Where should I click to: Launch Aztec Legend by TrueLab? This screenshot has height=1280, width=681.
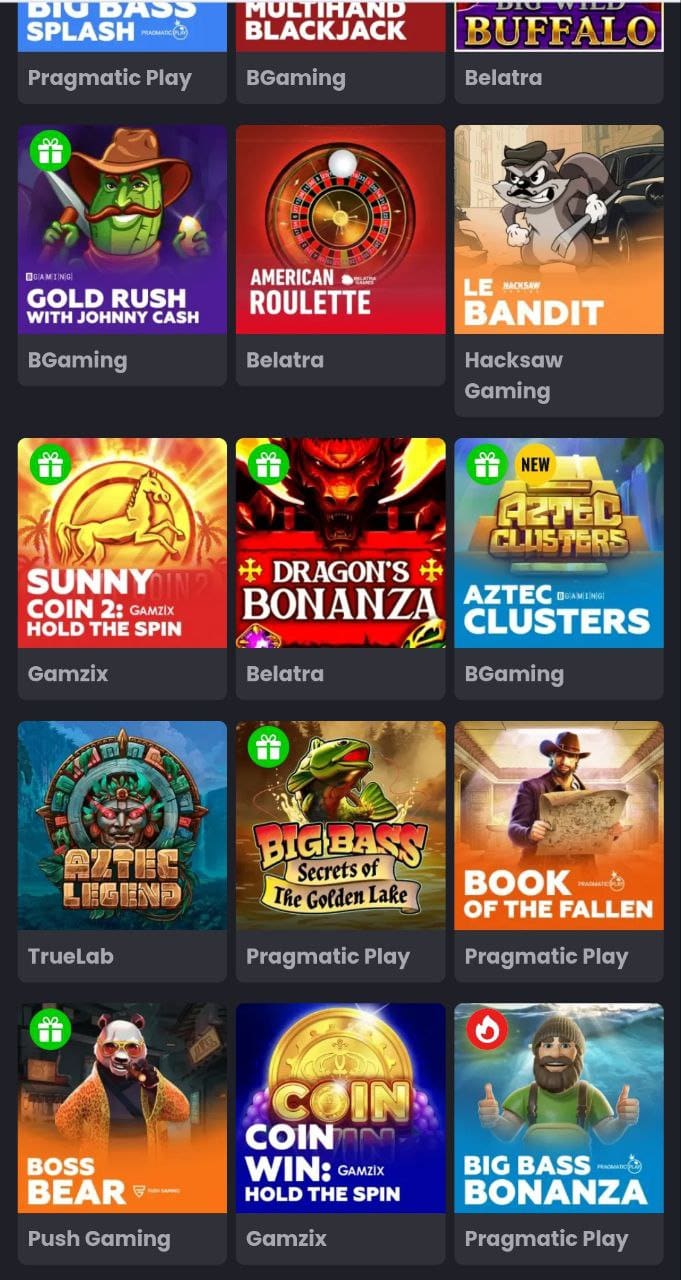[122, 825]
